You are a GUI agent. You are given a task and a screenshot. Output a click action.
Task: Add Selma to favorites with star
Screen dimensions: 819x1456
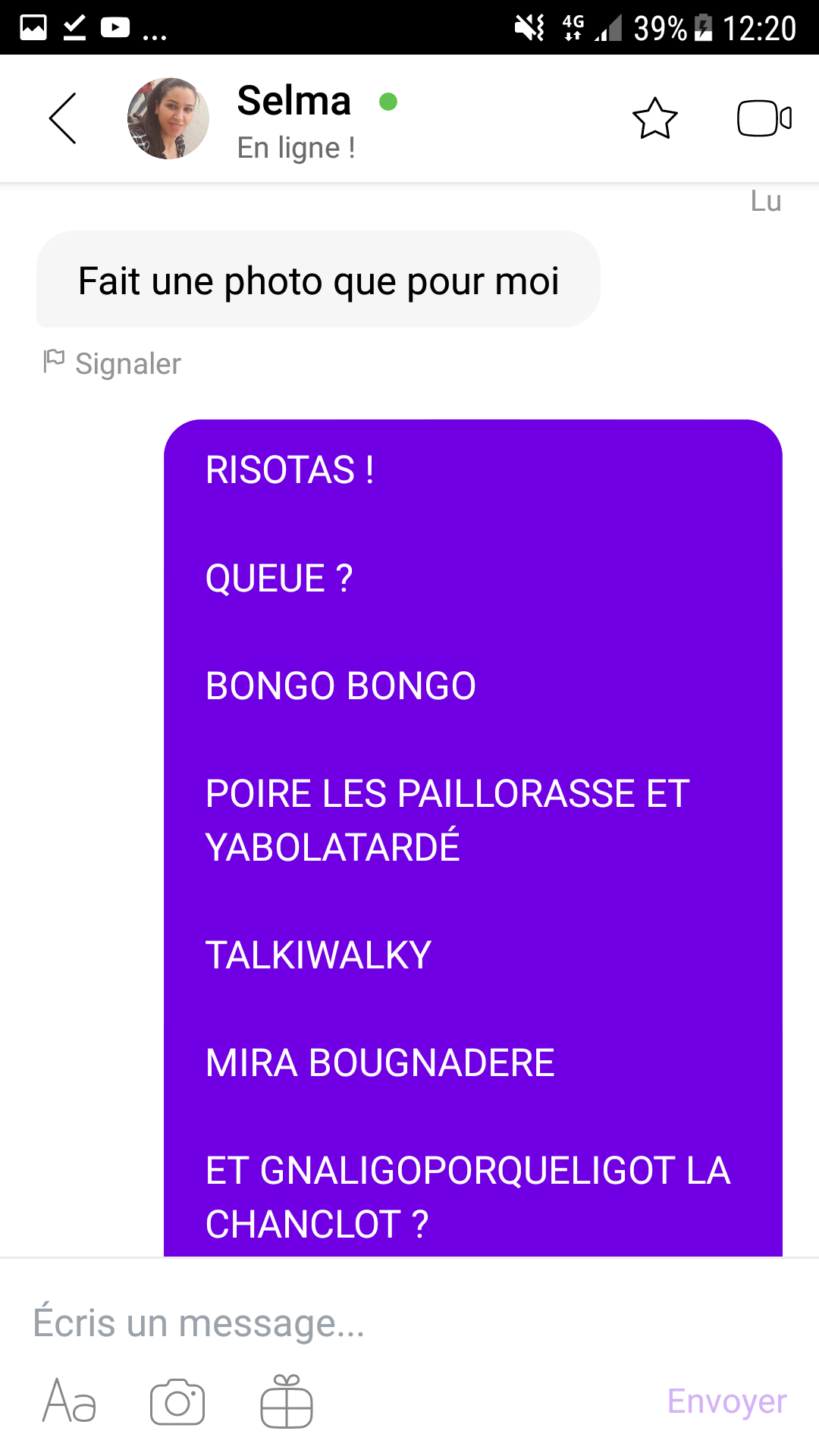tap(654, 118)
